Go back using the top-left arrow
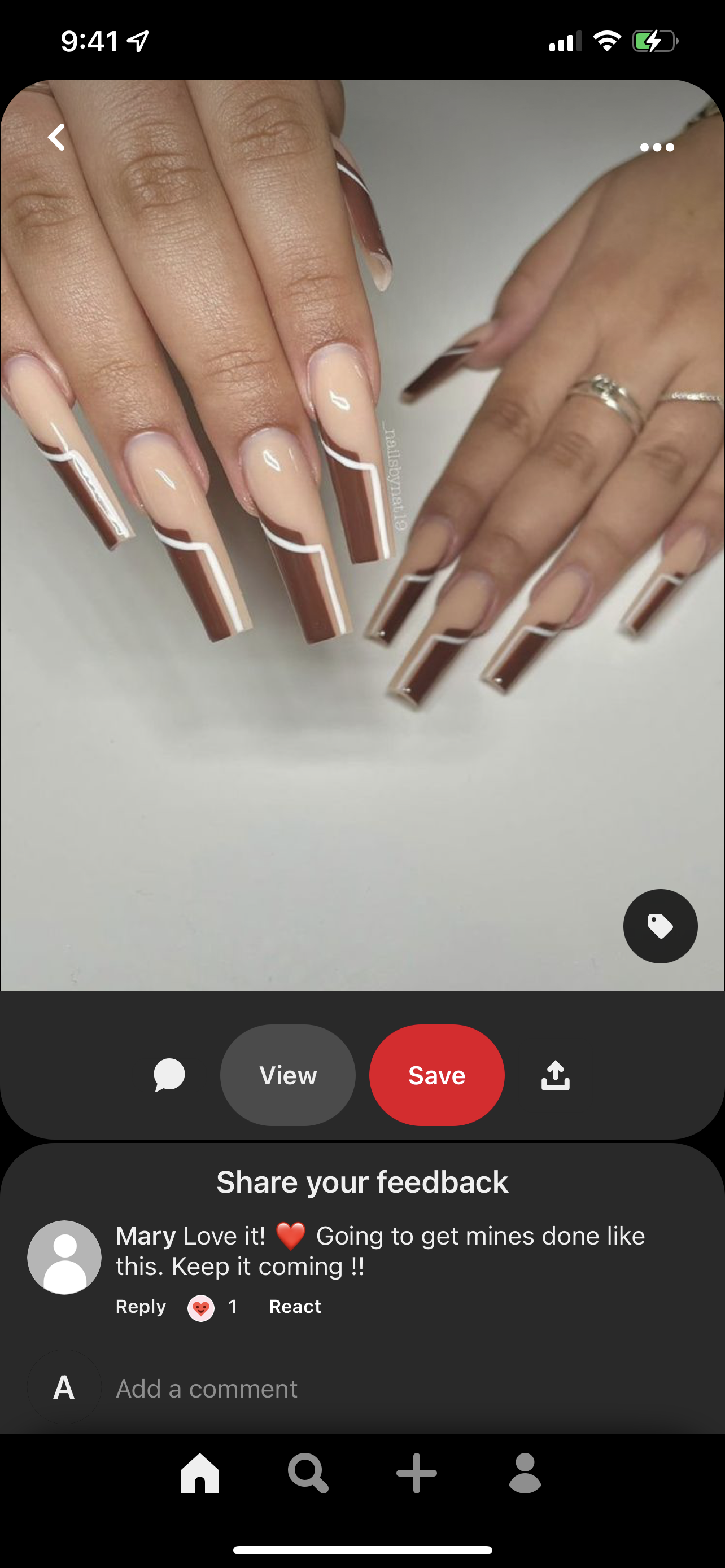This screenshot has height=1568, width=725. pos(56,138)
